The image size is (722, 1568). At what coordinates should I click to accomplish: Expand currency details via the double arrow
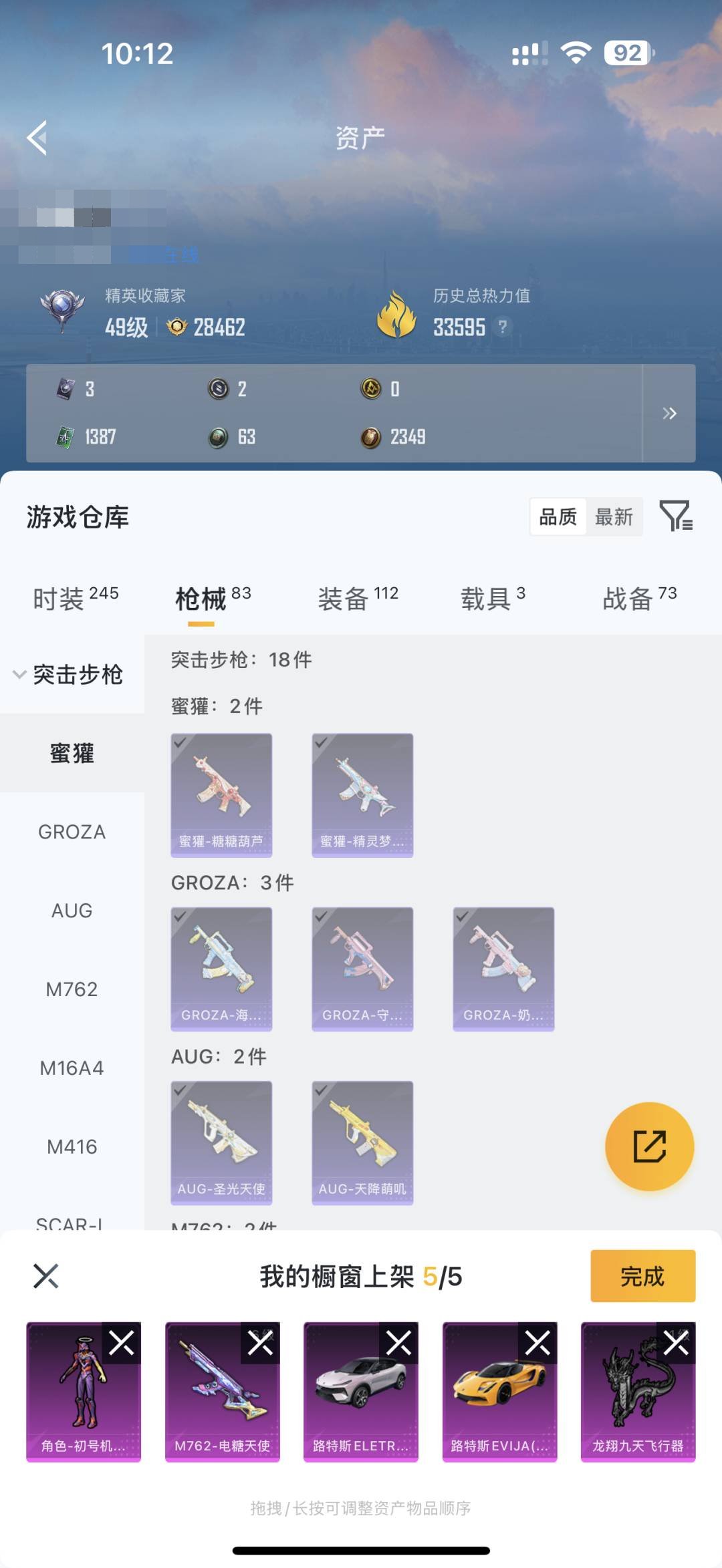[x=668, y=413]
